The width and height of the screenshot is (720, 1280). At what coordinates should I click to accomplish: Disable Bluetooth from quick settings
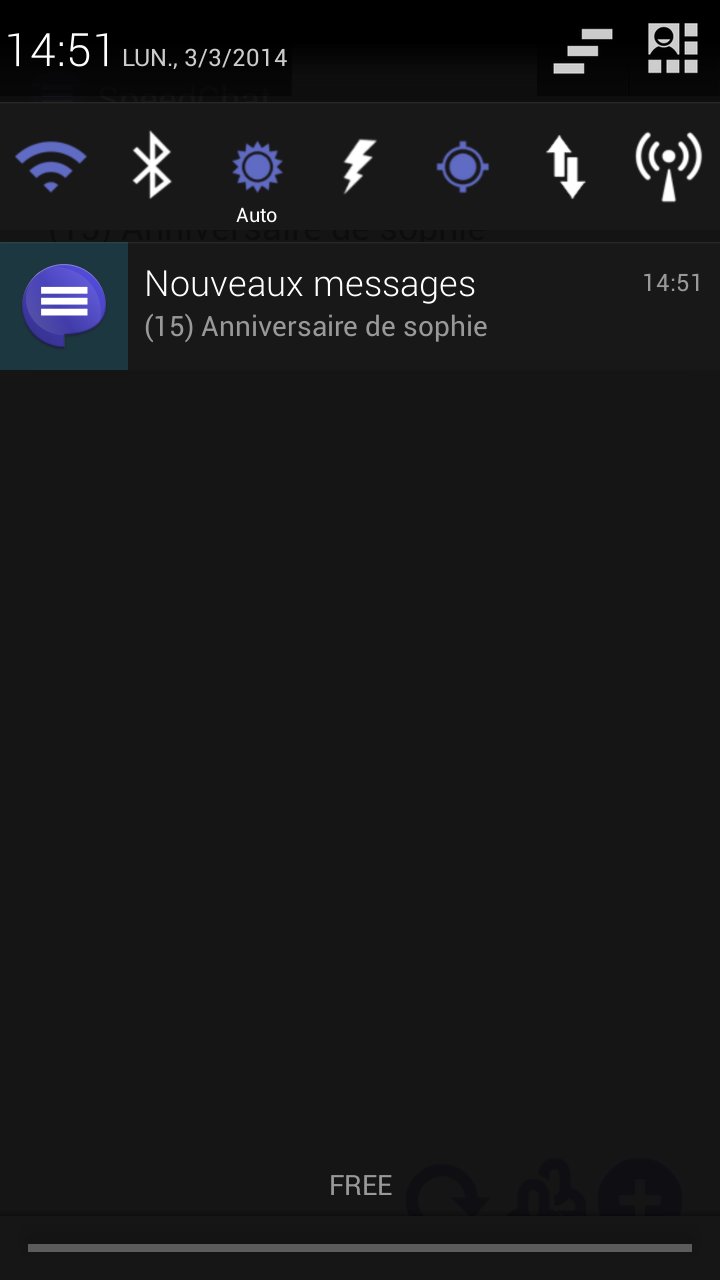pos(154,167)
